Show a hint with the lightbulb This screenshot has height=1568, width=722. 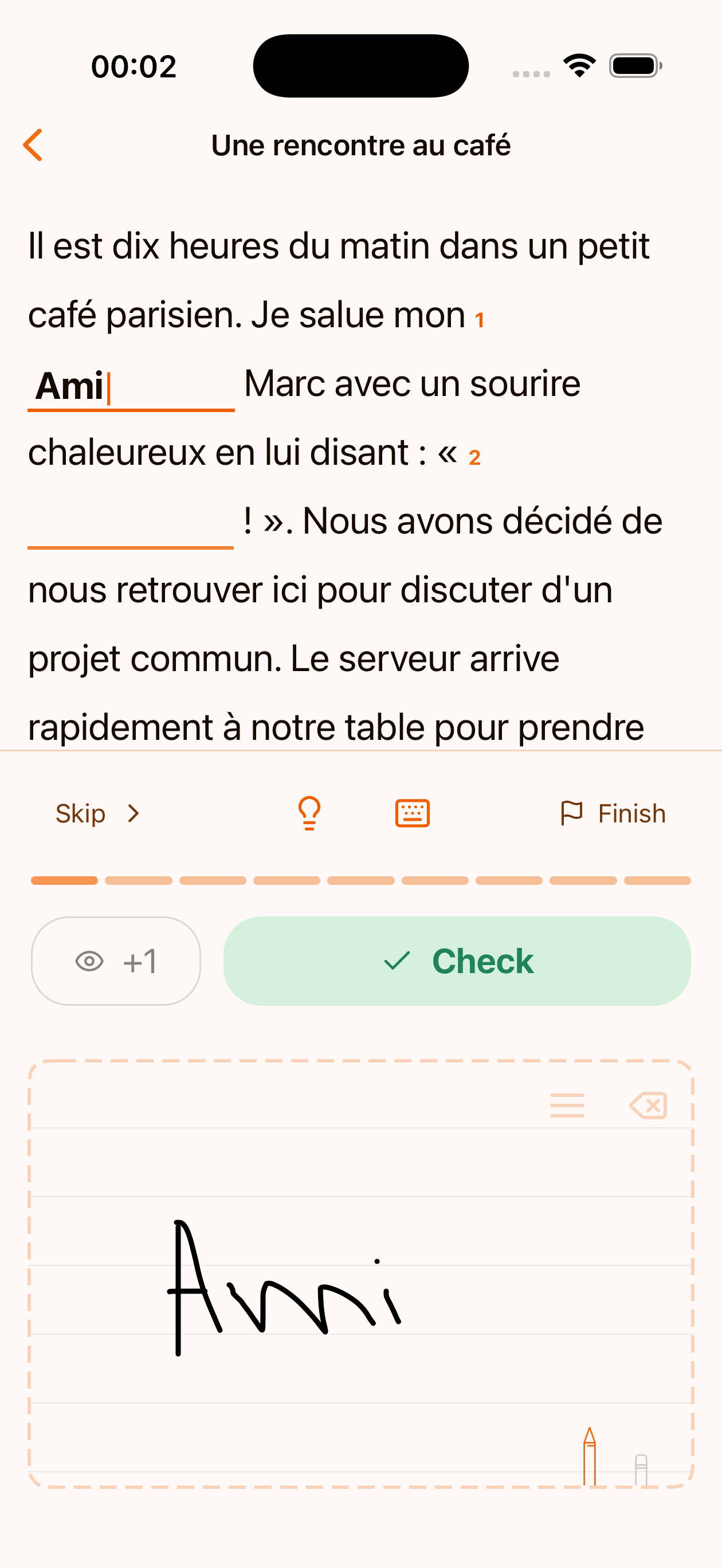[x=309, y=813]
